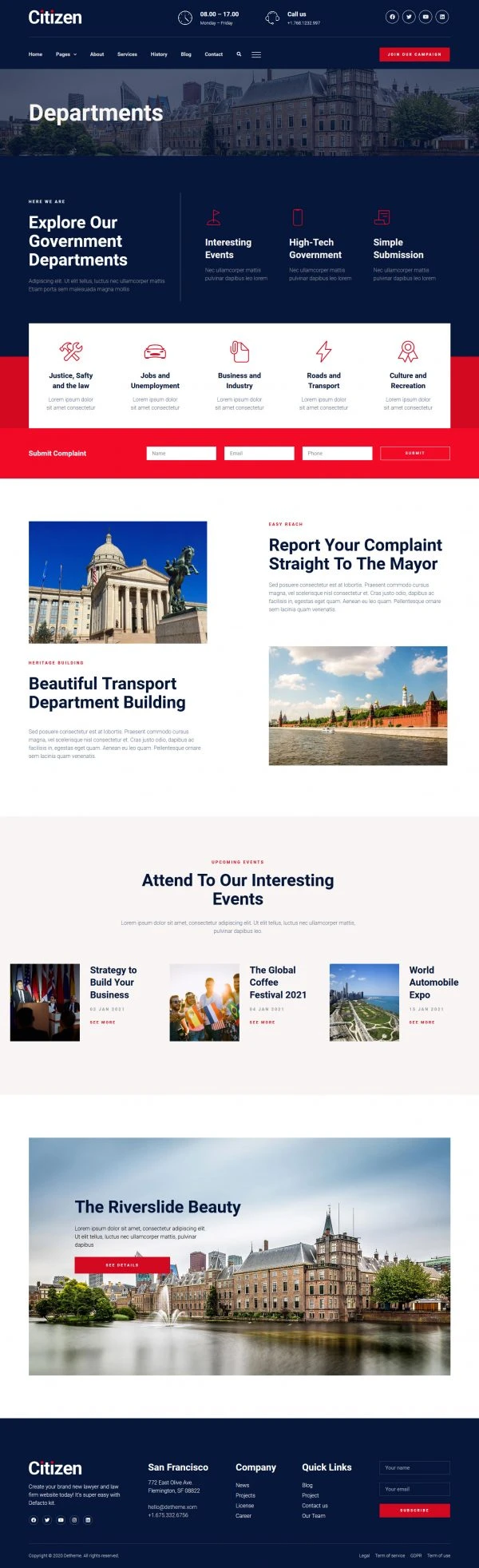Tap the Subscribe button in footer
This screenshot has width=479, height=1568.
[414, 1510]
